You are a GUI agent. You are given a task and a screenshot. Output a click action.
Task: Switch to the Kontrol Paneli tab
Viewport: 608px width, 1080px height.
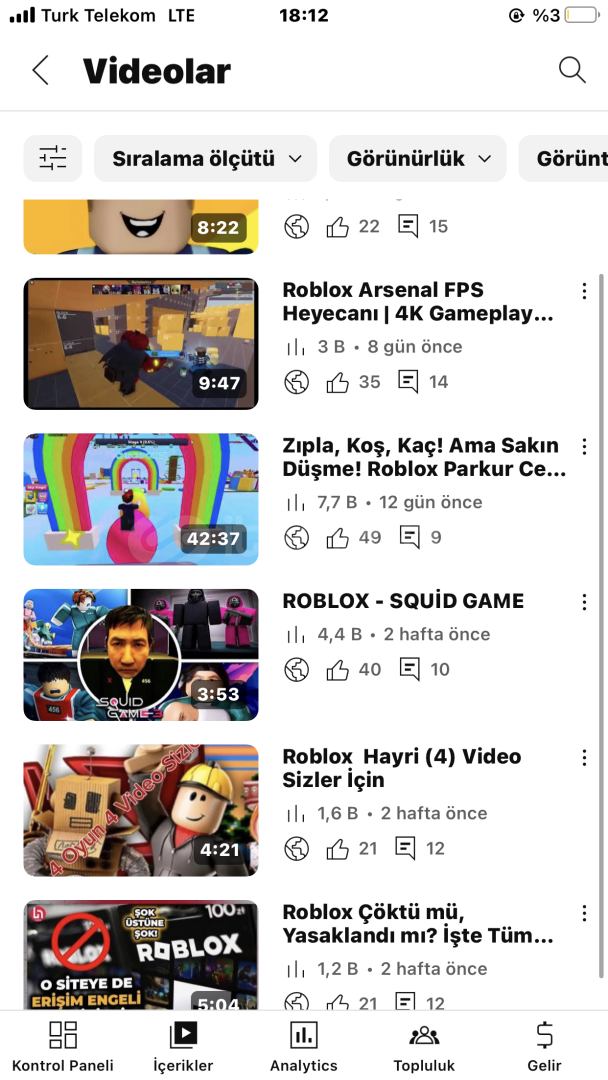[63, 1046]
